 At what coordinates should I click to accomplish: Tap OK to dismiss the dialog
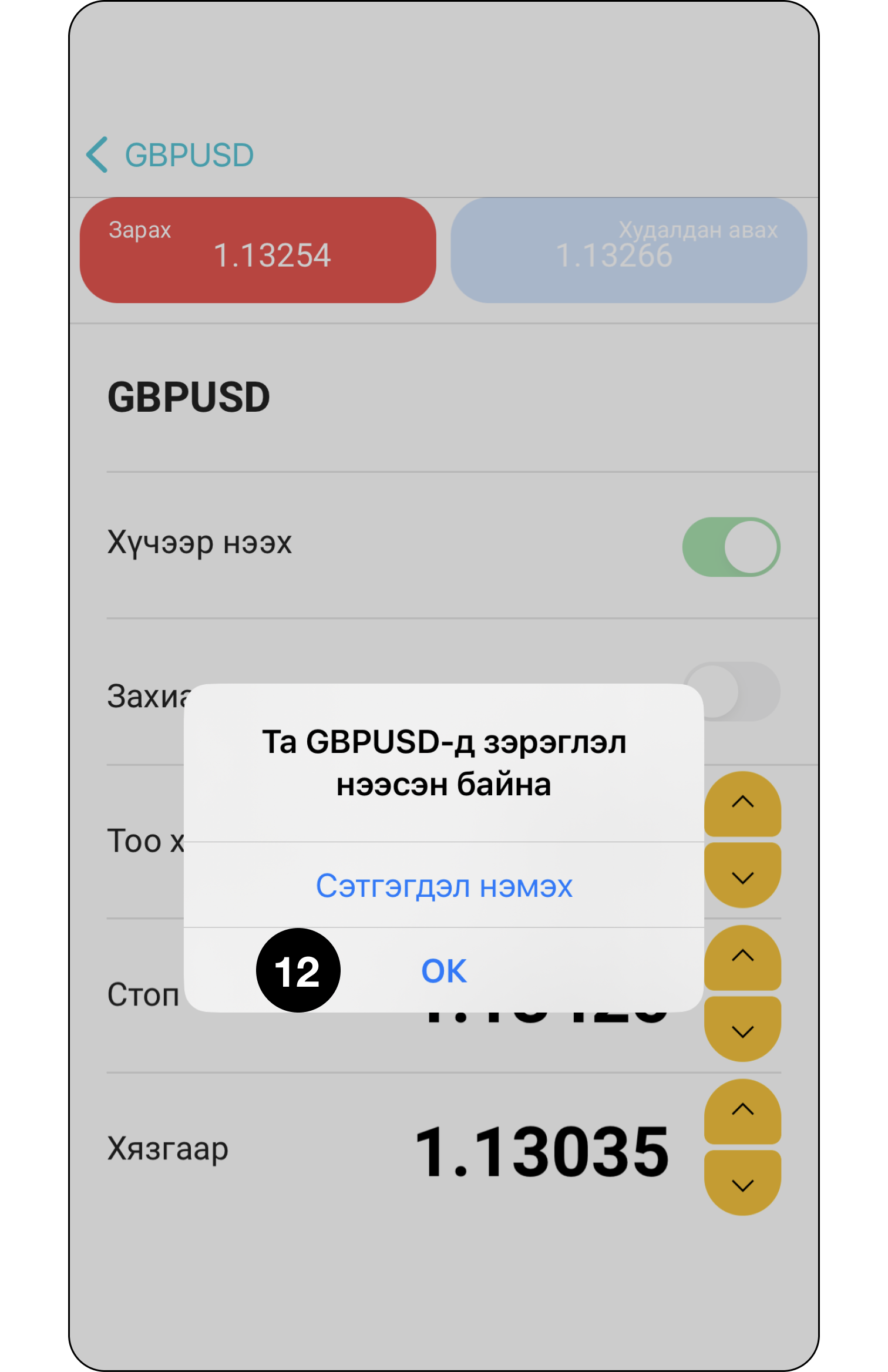[444, 970]
